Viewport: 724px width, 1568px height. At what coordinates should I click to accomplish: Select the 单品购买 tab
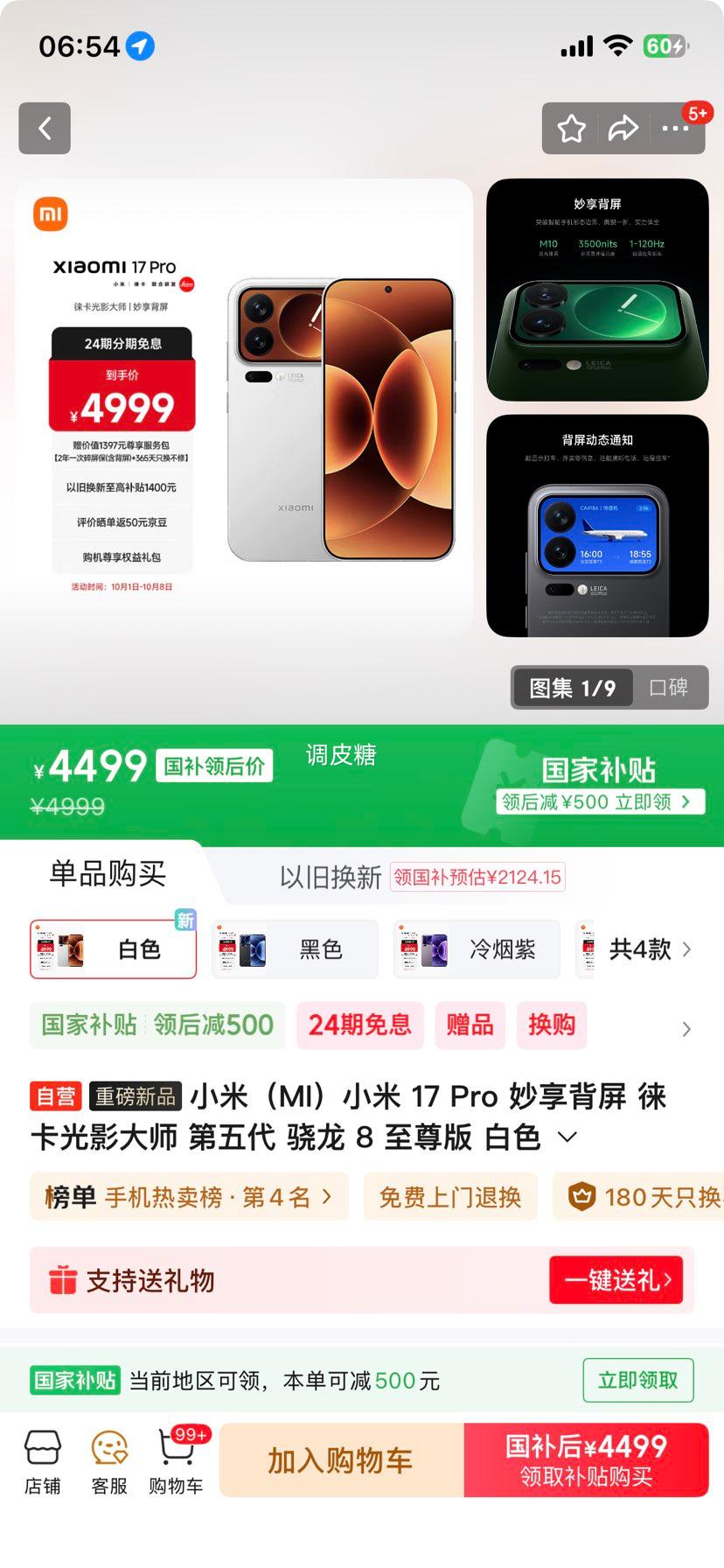point(108,873)
